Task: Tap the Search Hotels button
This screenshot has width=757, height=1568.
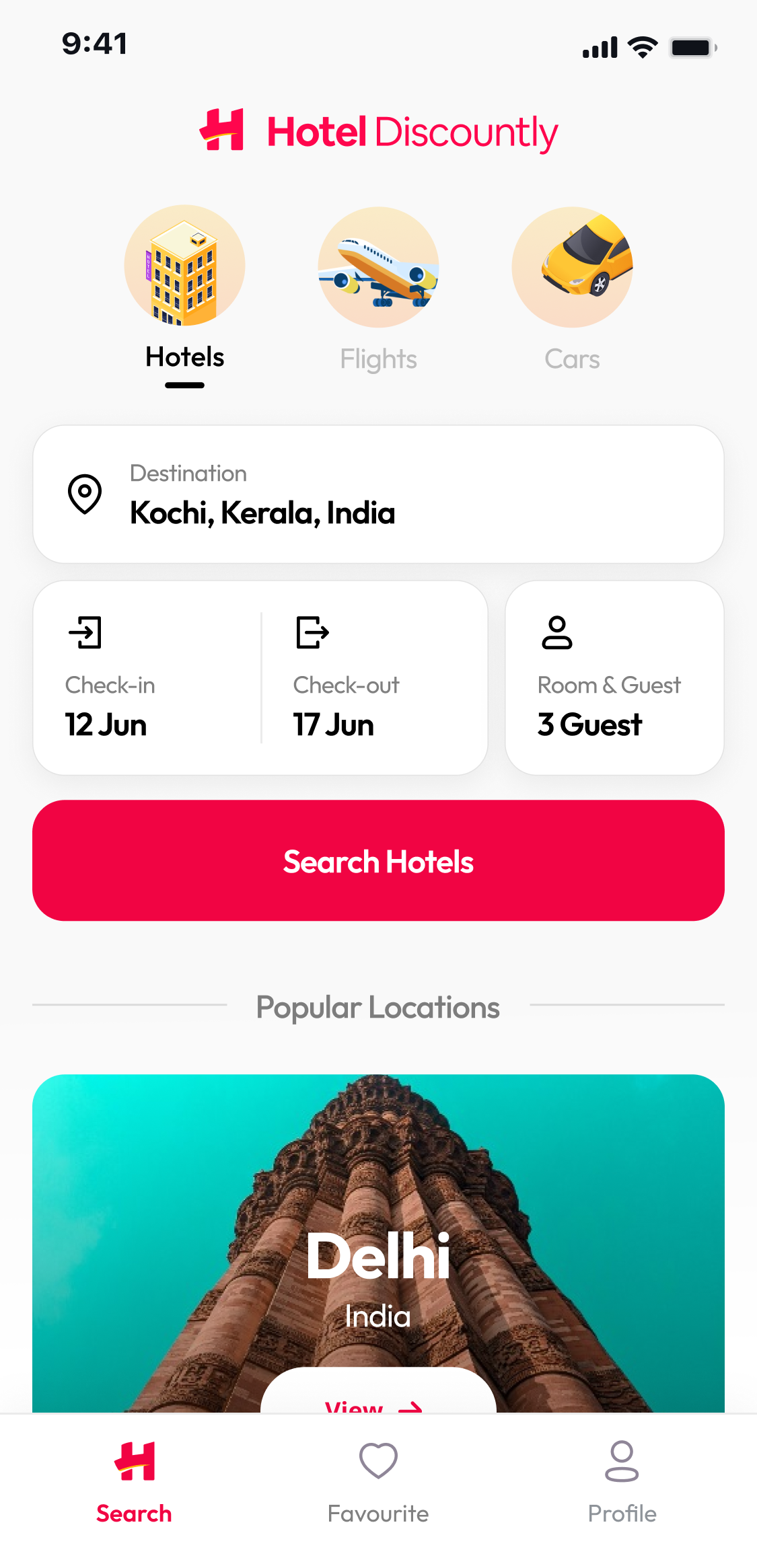Action: pyautogui.click(x=378, y=860)
